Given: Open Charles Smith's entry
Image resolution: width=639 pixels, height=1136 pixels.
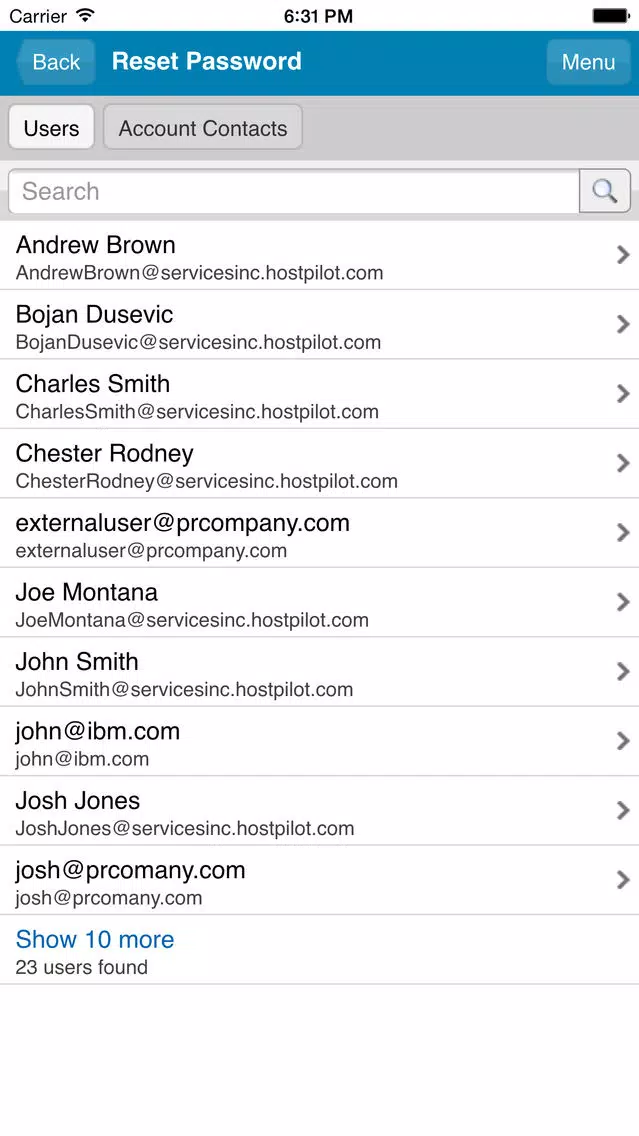Looking at the screenshot, I should (x=319, y=395).
